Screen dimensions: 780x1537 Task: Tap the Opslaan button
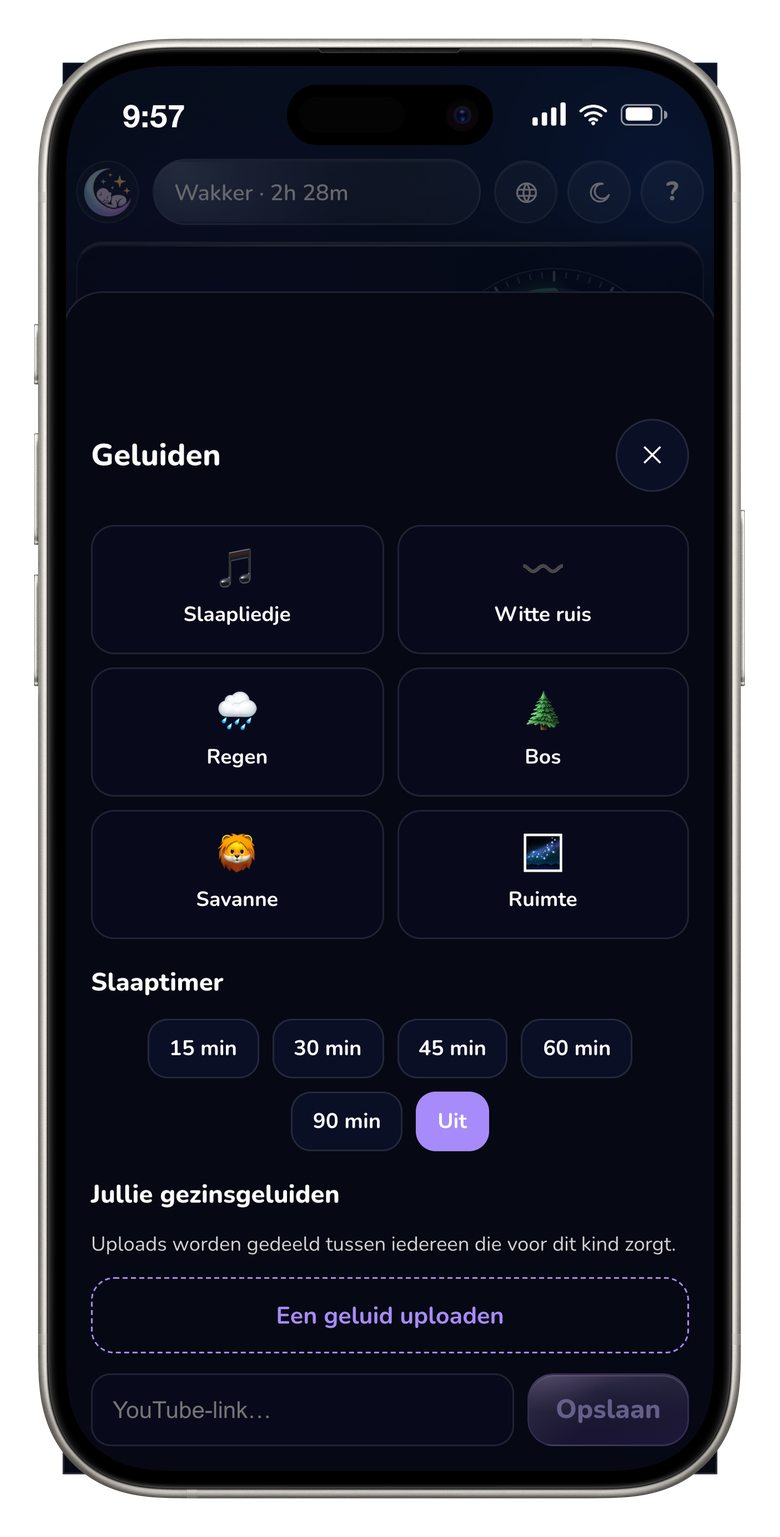tap(608, 1410)
